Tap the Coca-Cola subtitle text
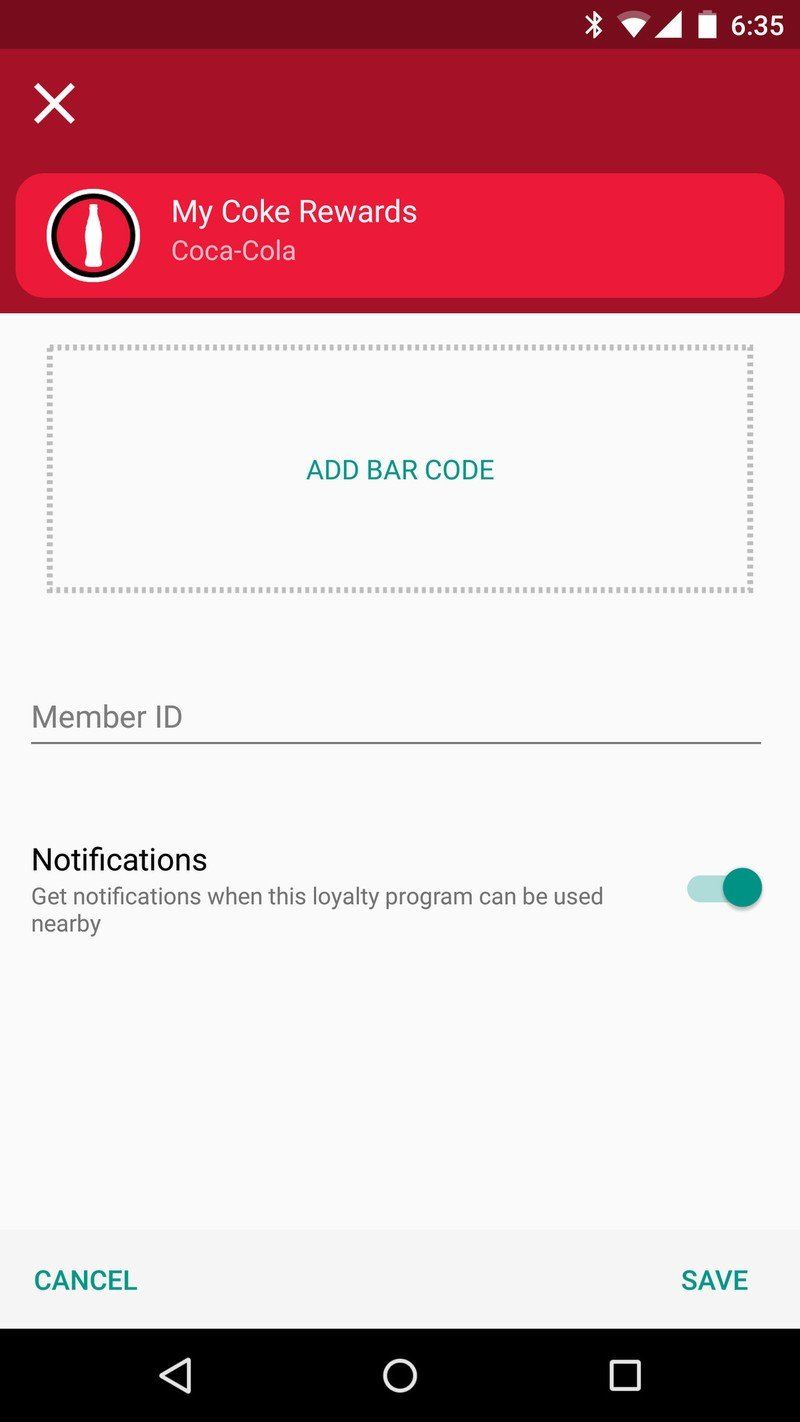The image size is (800, 1422). 234,250
